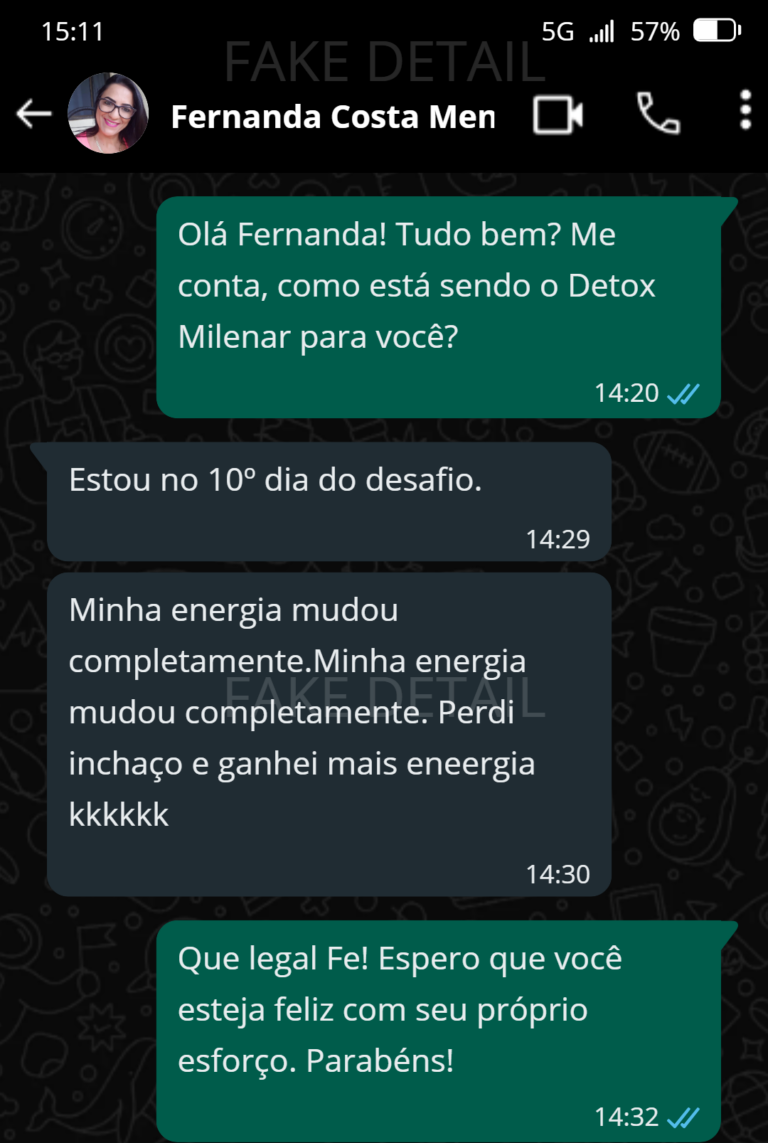Tap the back arrow to leave chat
Screen dimensions: 768x1143
33,113
